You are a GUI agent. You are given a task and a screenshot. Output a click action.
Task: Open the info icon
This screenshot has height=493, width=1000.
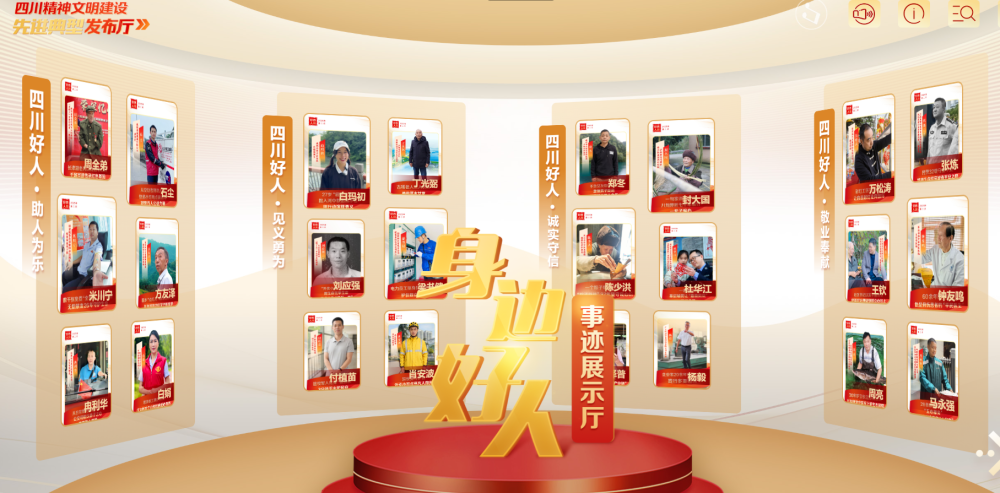point(913,13)
